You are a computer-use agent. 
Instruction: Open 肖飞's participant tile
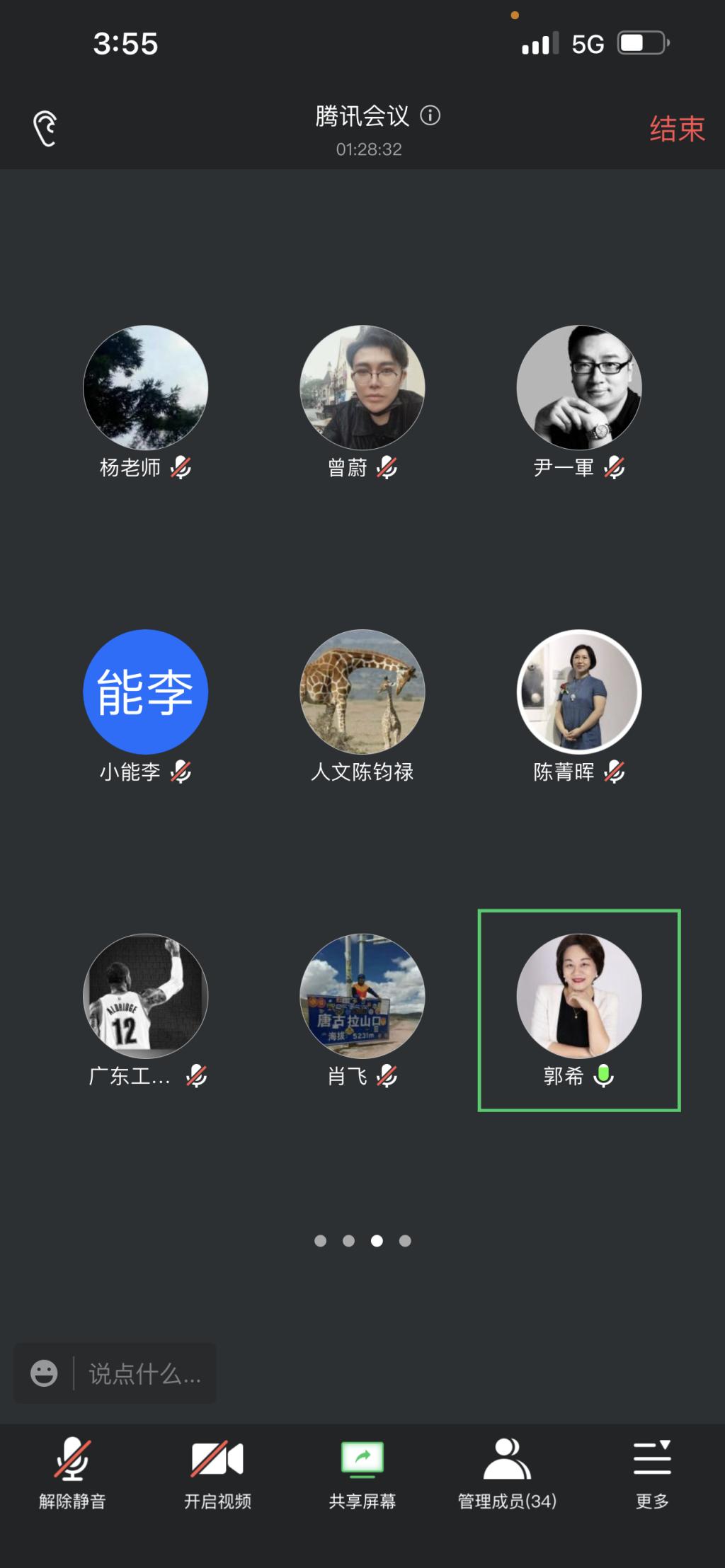(362, 997)
